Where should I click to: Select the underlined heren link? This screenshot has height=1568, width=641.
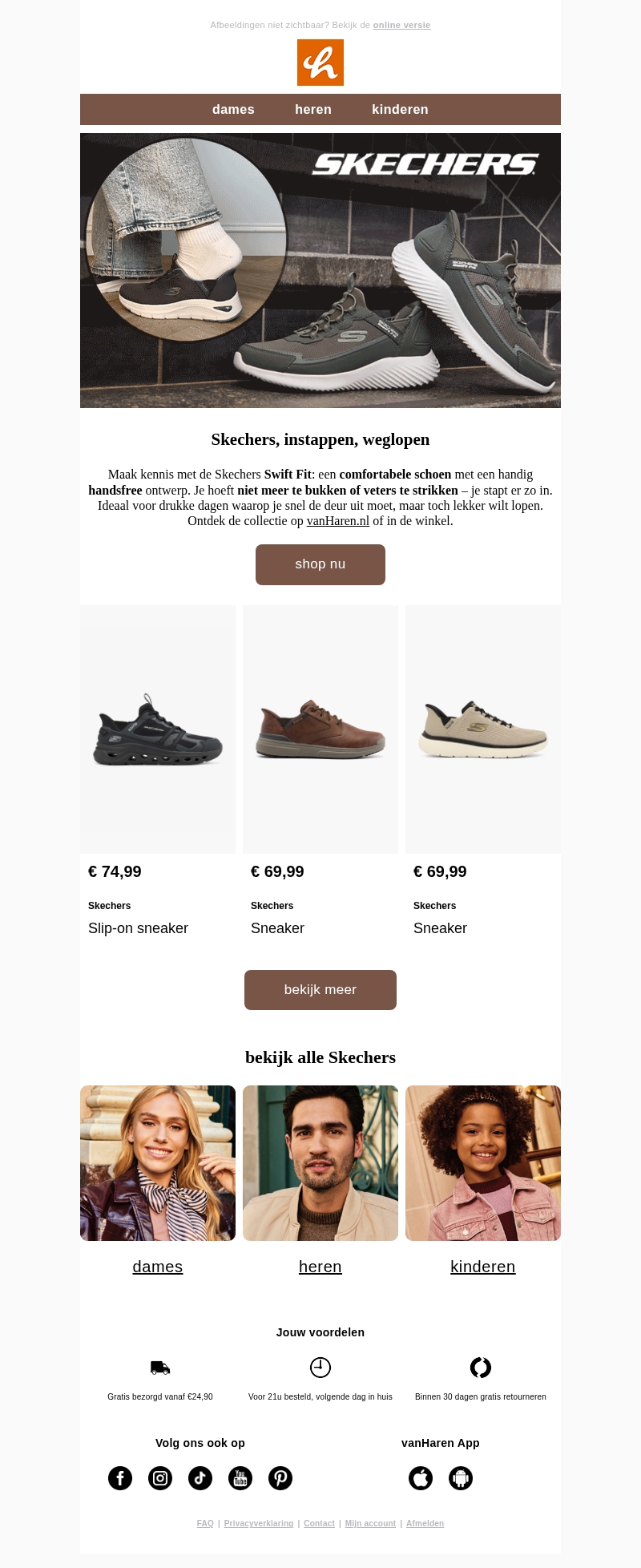tap(320, 1267)
